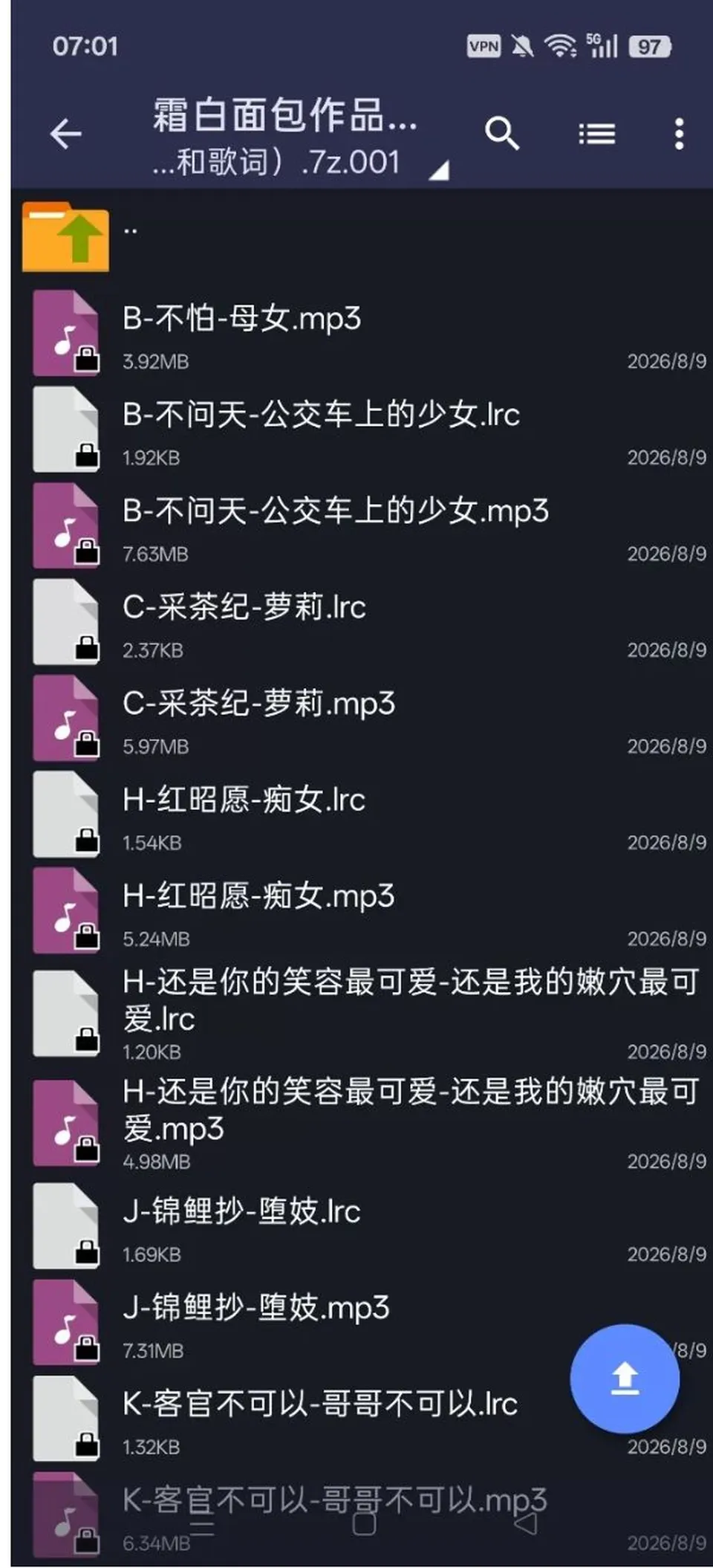
Task: Go back using the top-left arrow
Action: click(x=65, y=135)
